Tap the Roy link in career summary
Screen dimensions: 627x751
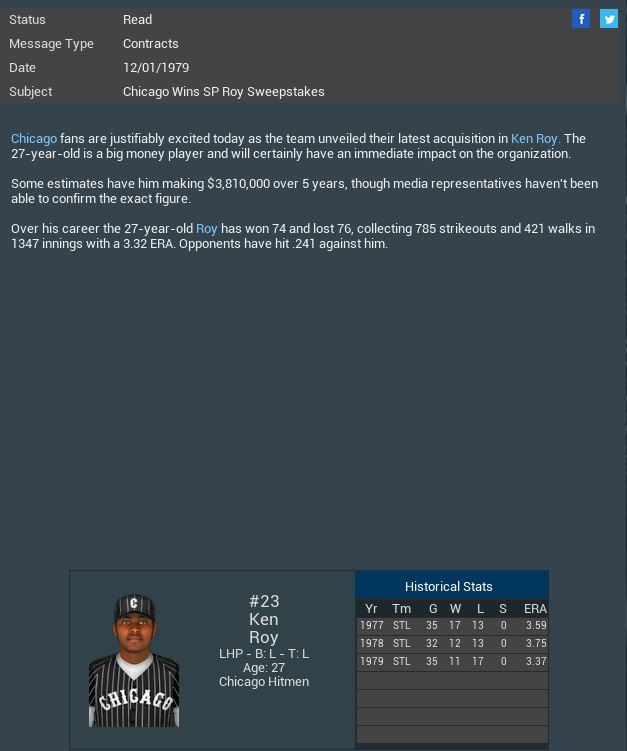[x=206, y=229]
